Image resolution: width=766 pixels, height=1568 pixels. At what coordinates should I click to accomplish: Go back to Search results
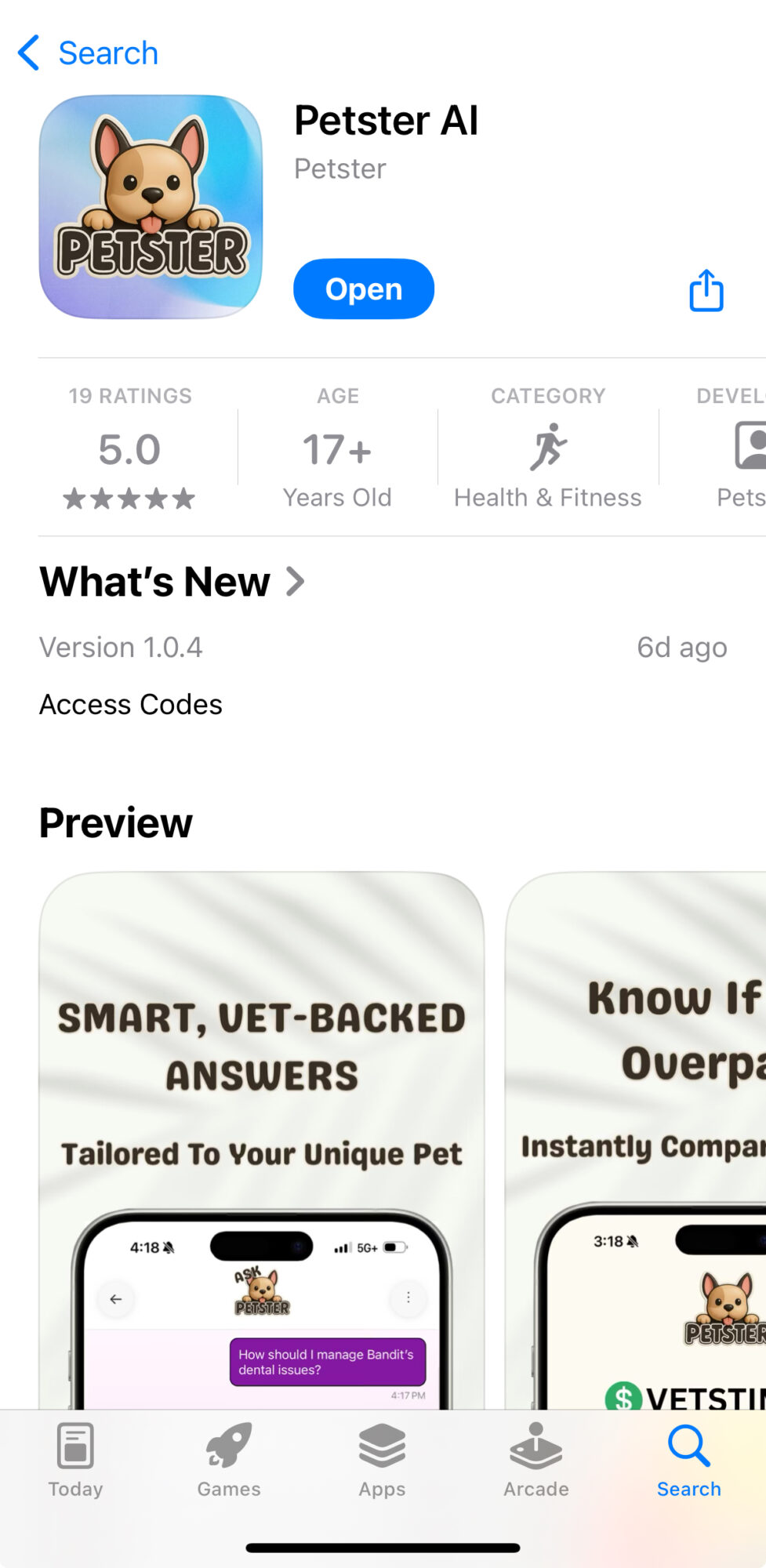(x=88, y=53)
